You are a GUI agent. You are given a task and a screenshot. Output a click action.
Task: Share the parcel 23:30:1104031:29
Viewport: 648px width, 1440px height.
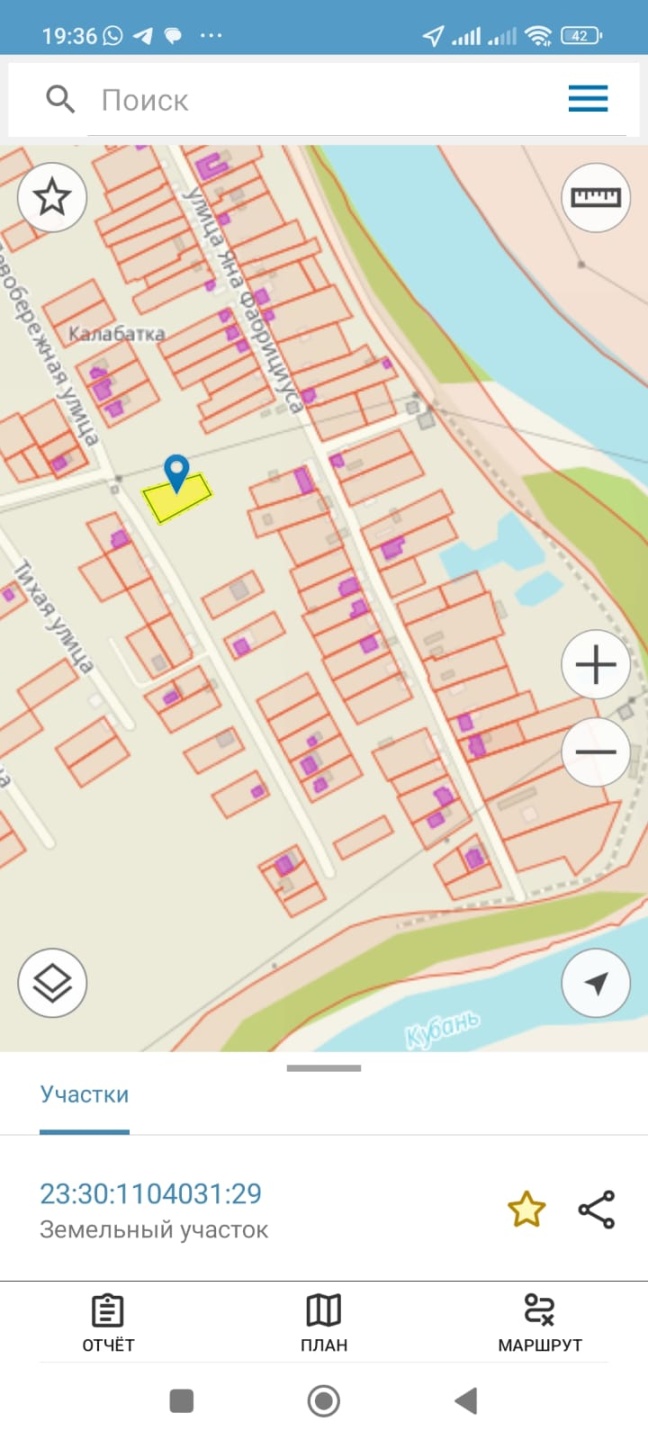tap(596, 1210)
